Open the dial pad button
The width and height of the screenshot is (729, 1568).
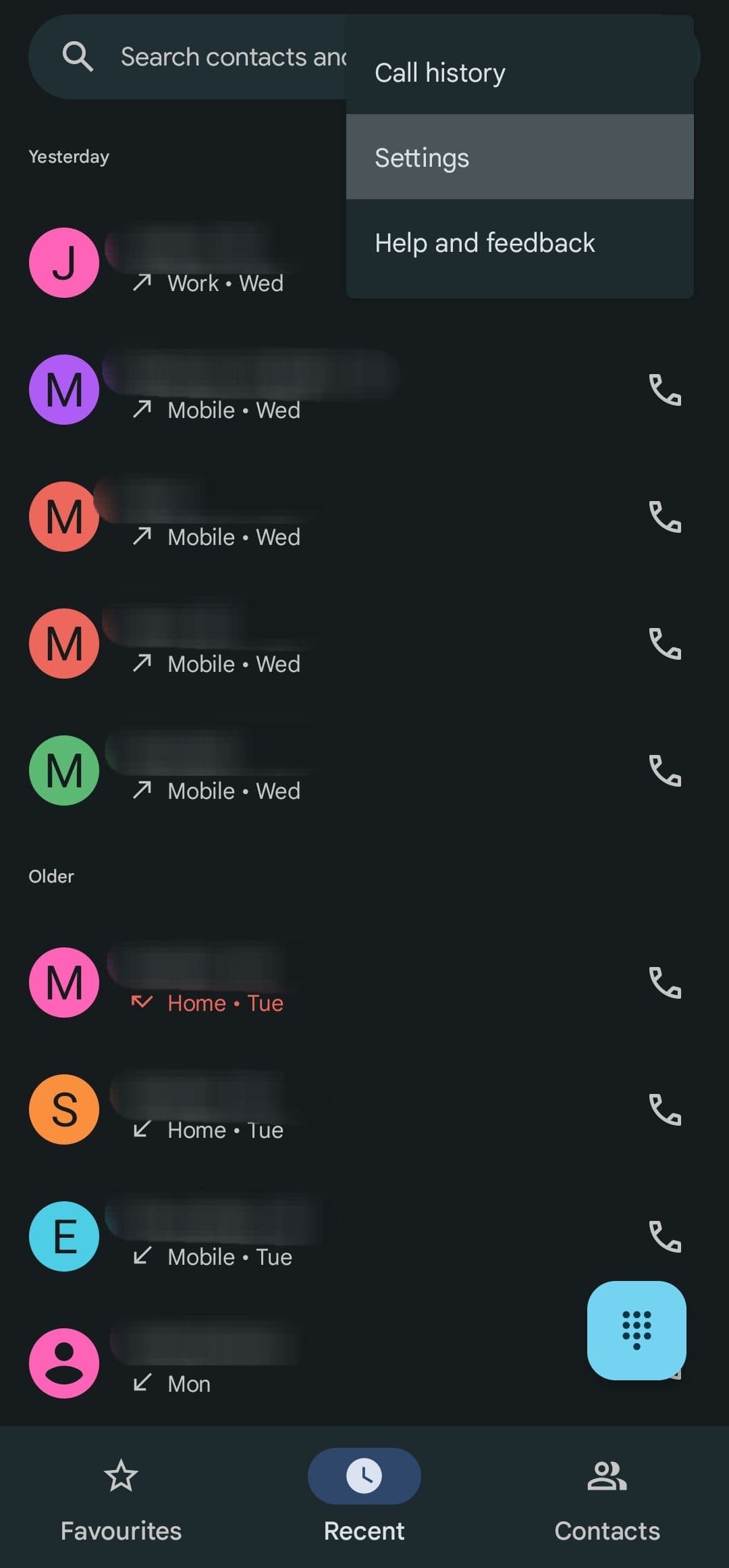coord(637,1330)
